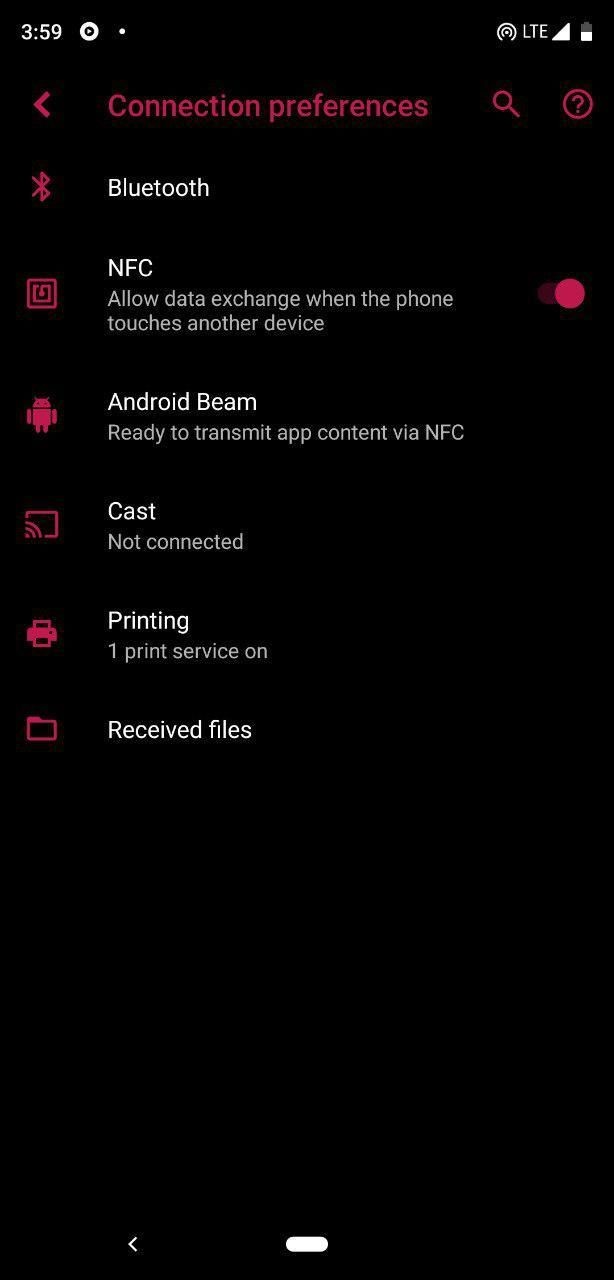
Task: Open Bluetooth settings
Action: 307,188
